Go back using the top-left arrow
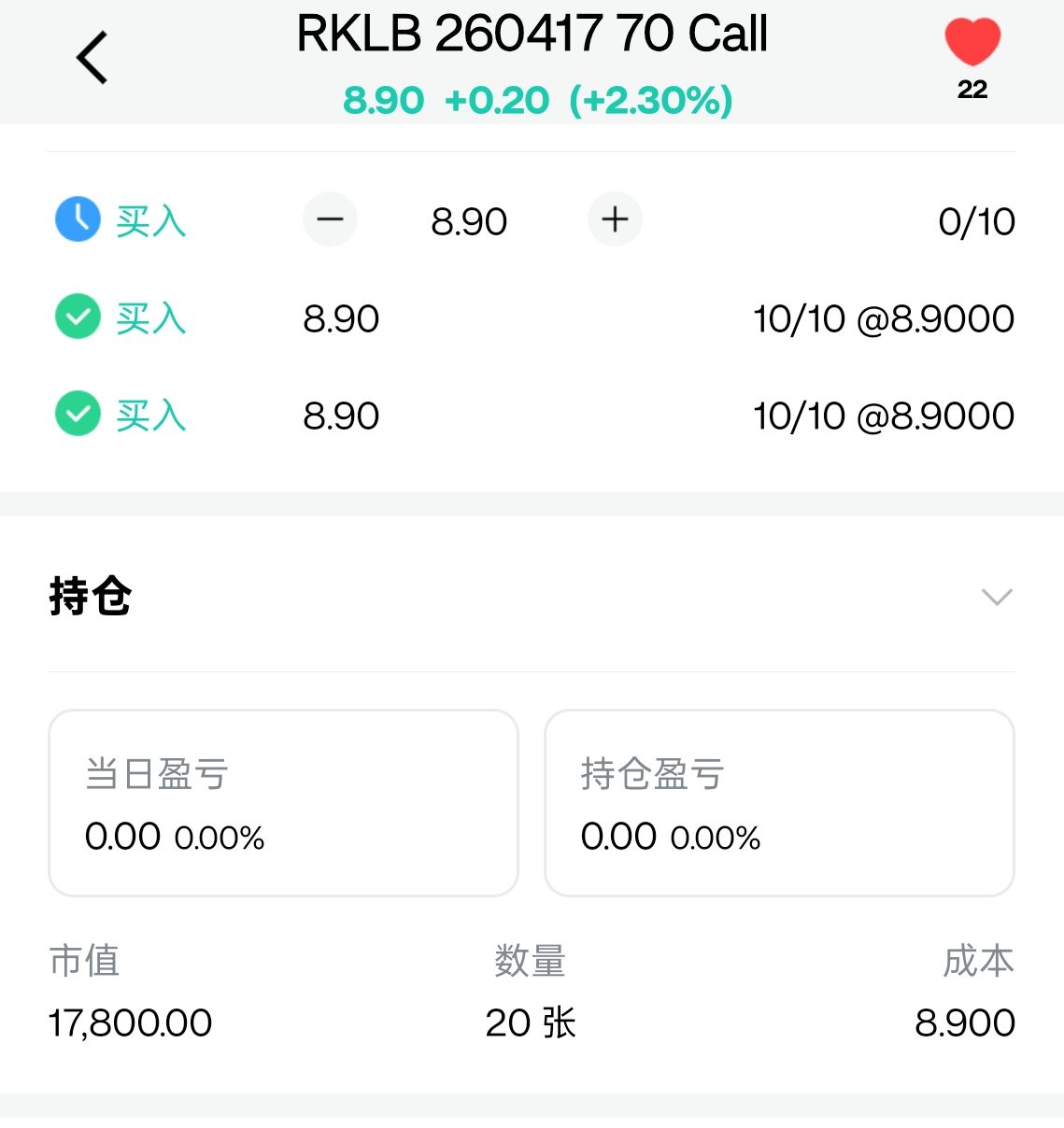The height and width of the screenshot is (1128, 1064). click(x=92, y=58)
